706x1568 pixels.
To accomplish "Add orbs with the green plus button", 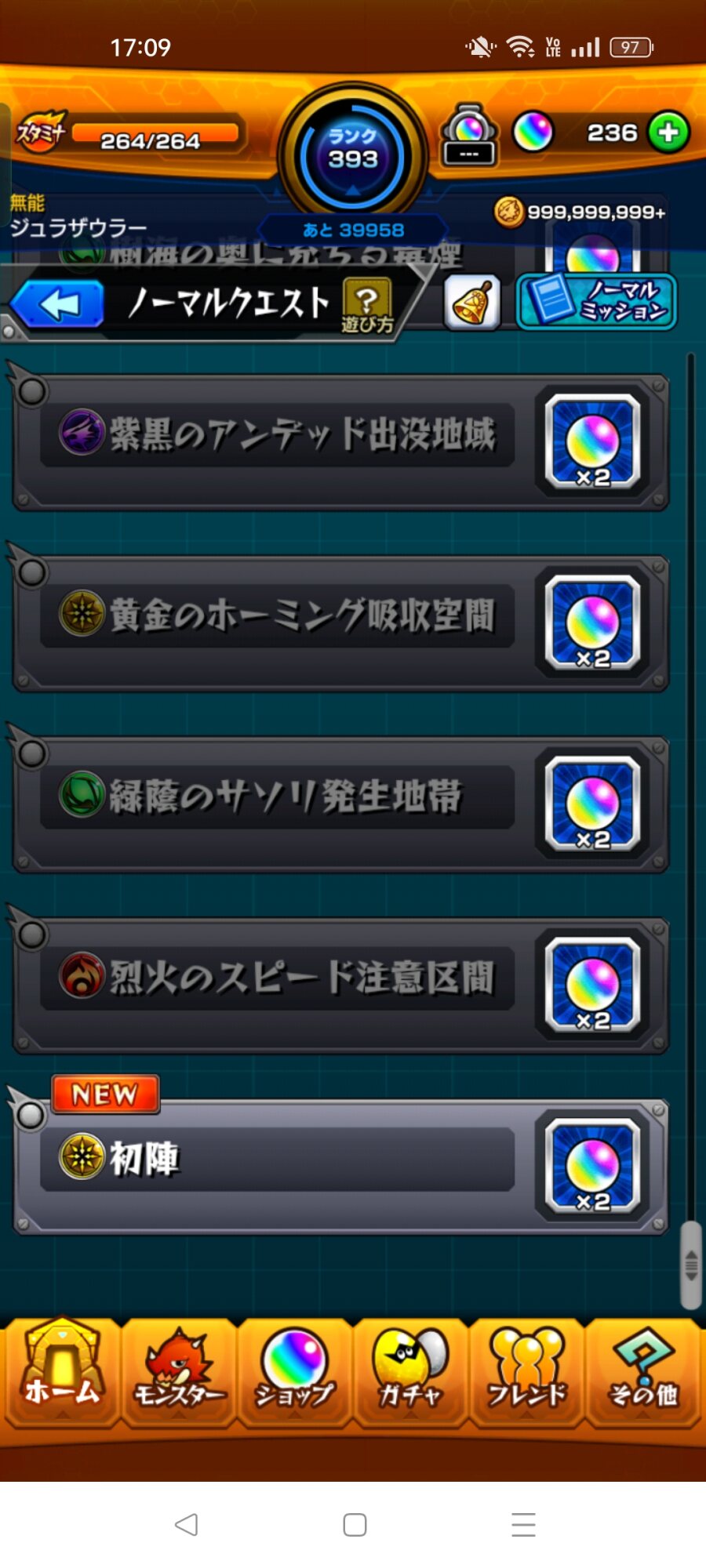I will point(668,132).
